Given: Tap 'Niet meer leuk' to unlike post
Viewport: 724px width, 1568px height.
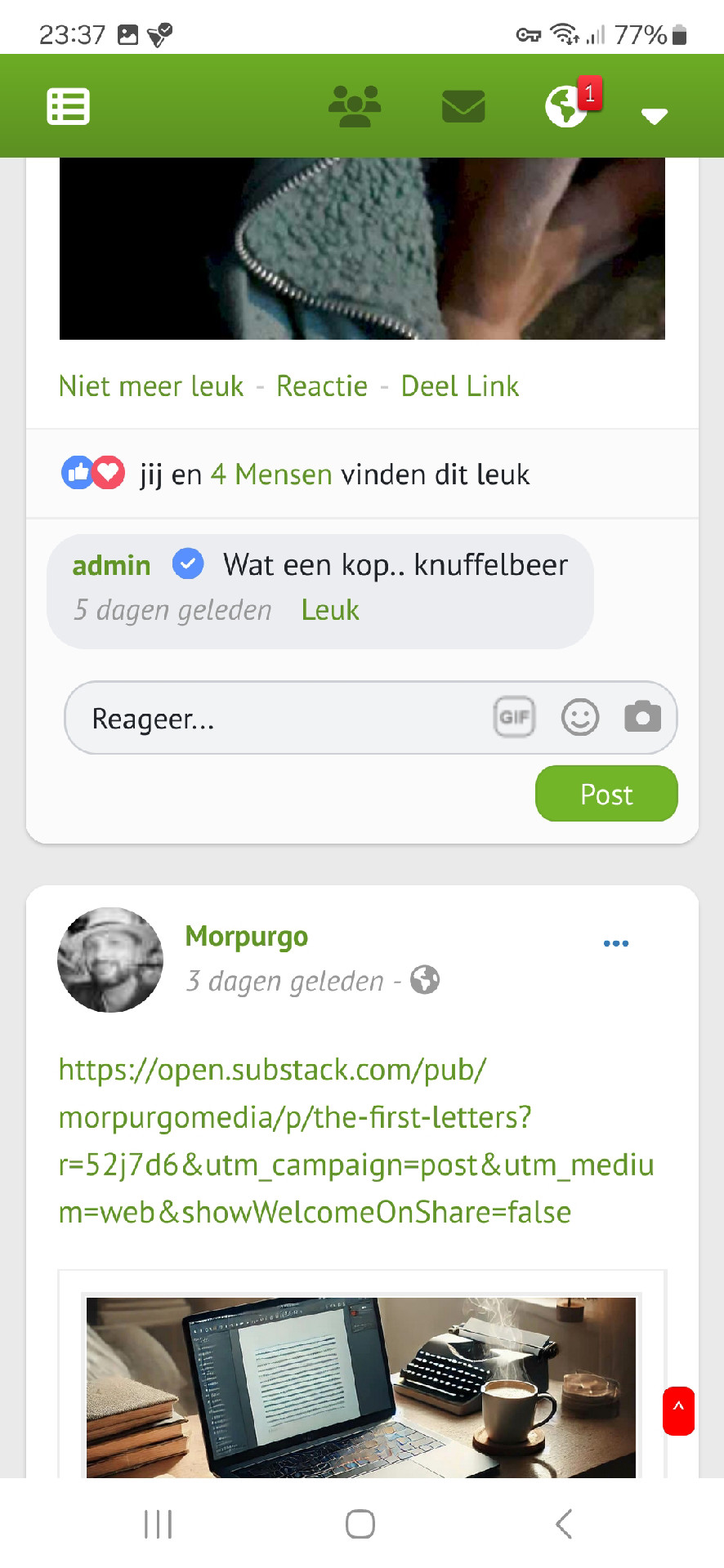Looking at the screenshot, I should (151, 386).
